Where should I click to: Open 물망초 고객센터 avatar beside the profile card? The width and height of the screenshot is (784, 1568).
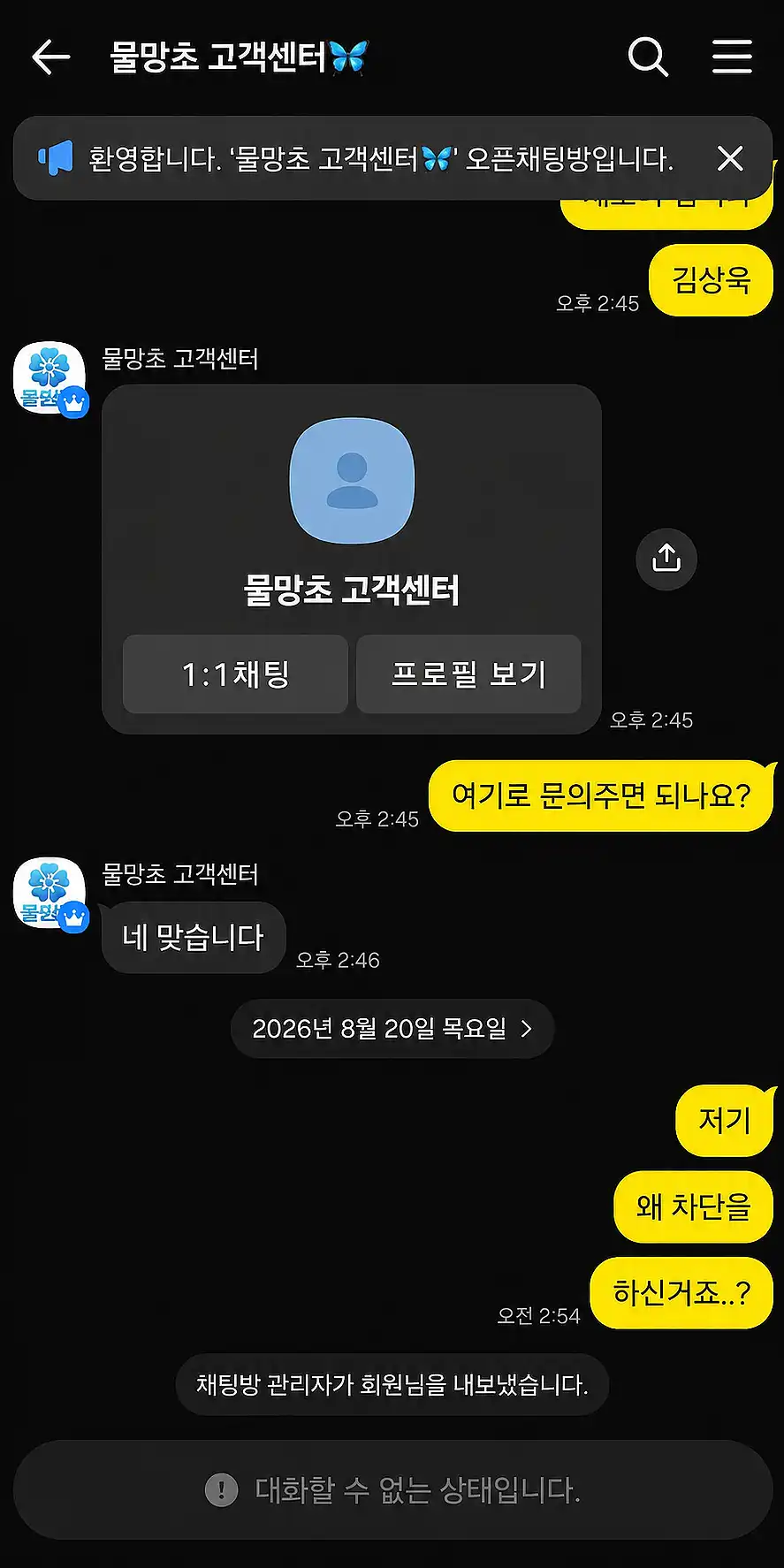coord(50,379)
